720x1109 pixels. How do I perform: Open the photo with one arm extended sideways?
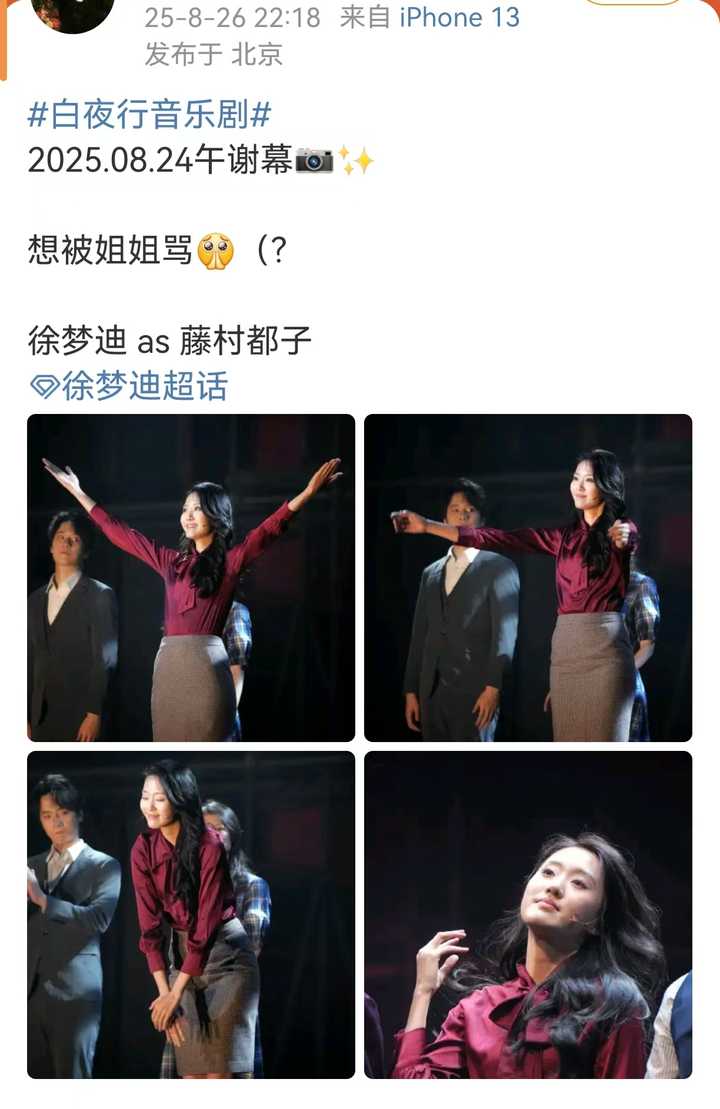(528, 578)
